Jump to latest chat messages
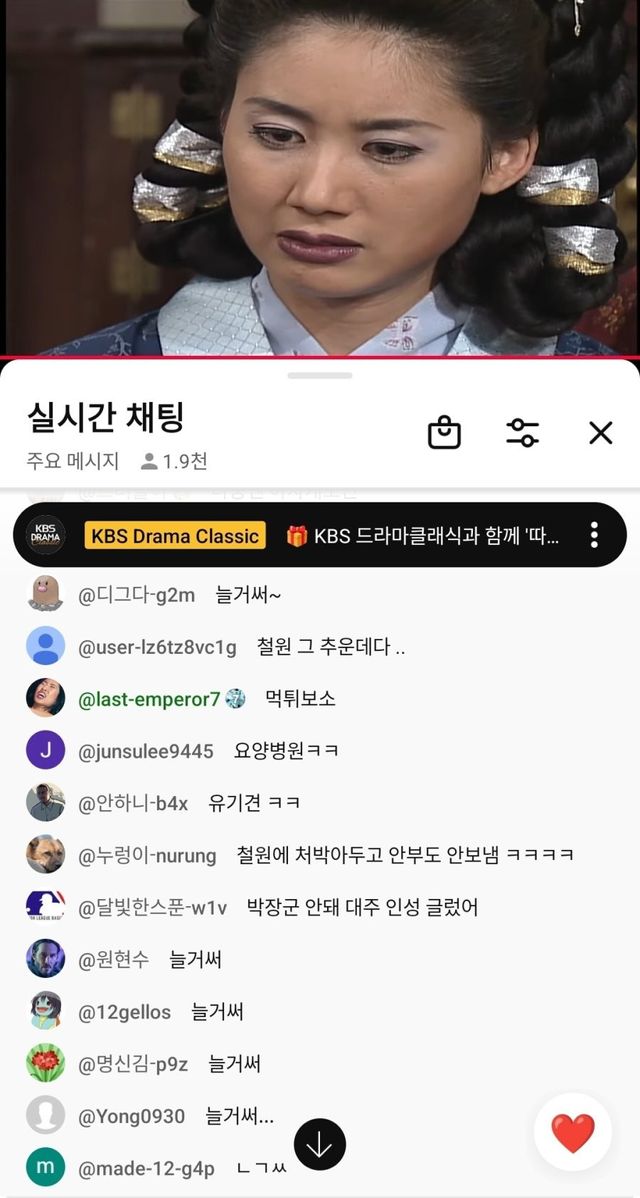This screenshot has width=640, height=1198. pos(320,1145)
